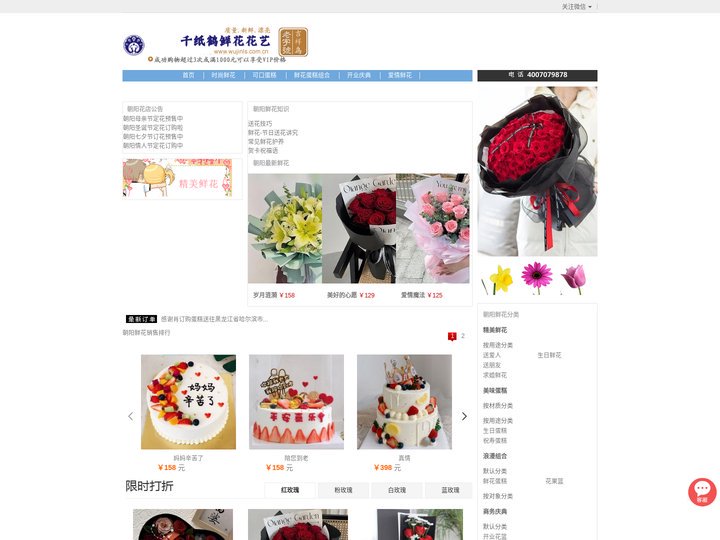Open the 岁月流溯 lily bouquet card
The width and height of the screenshot is (720, 540).
(x=285, y=230)
